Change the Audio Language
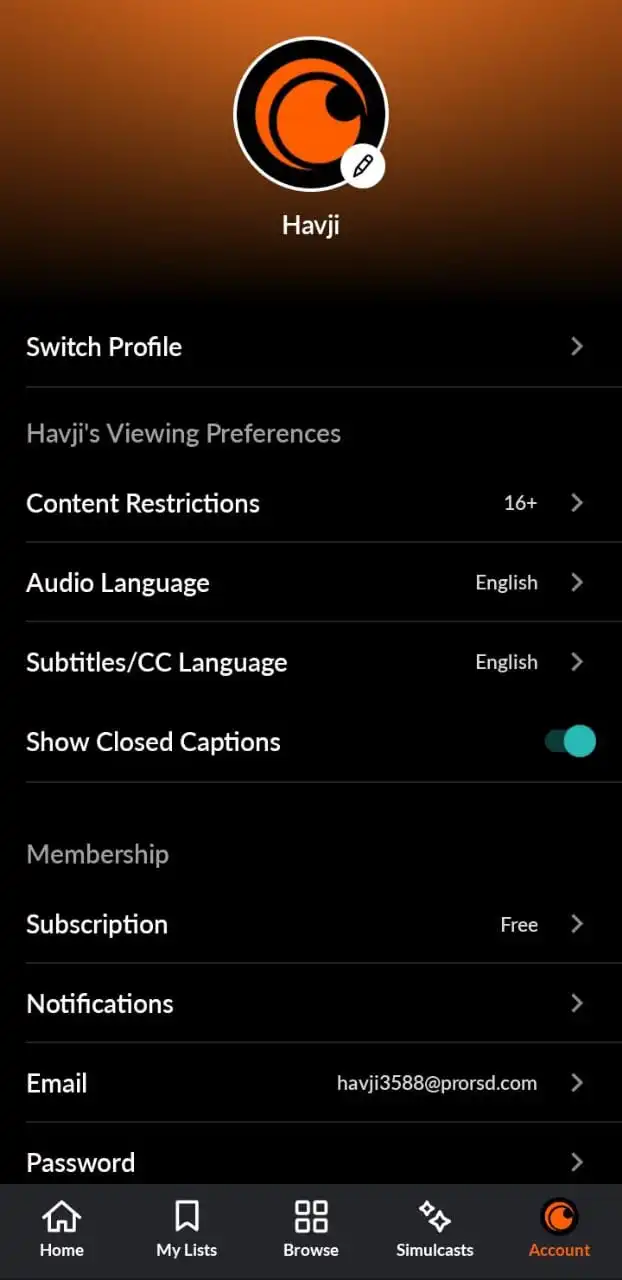 click(x=310, y=583)
